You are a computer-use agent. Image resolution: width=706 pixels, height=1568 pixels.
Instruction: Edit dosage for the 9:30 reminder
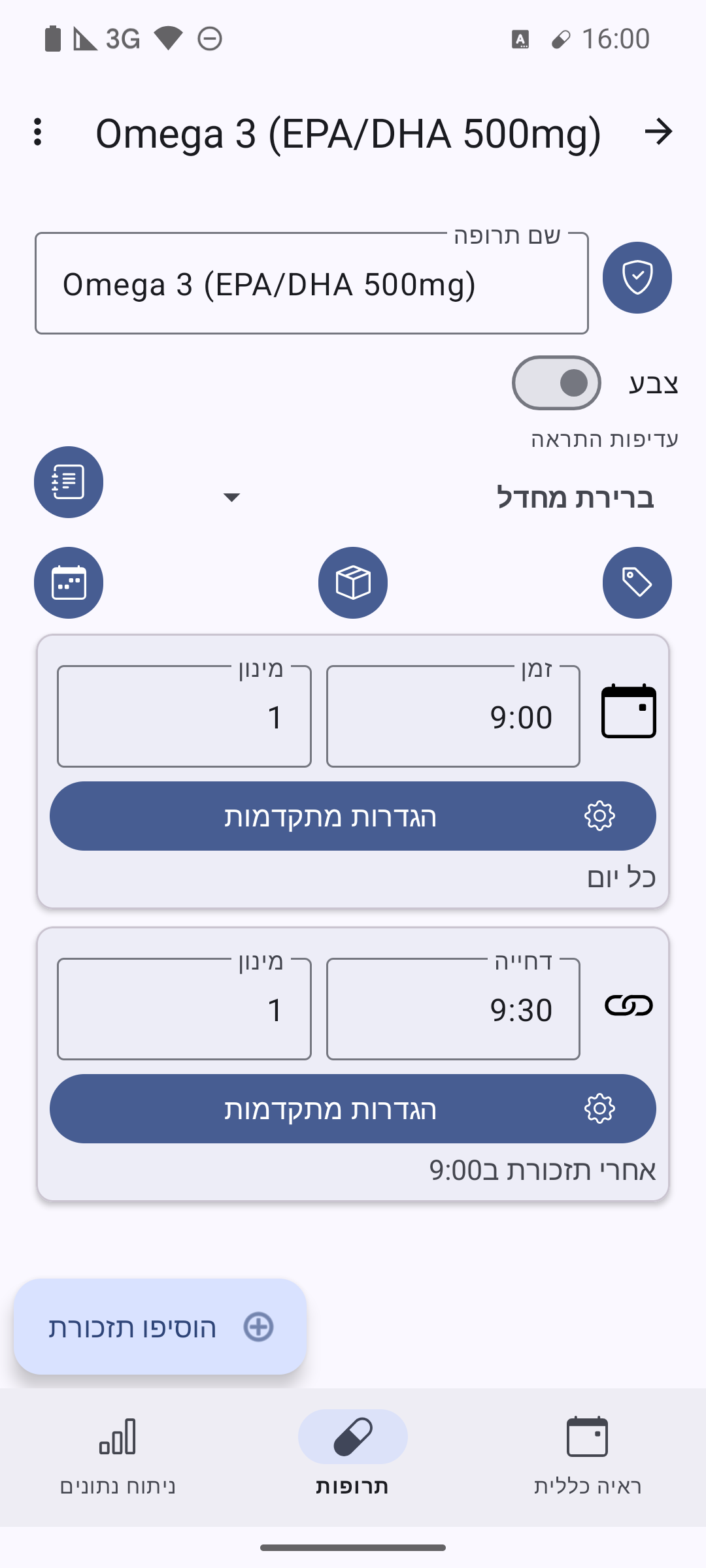click(x=184, y=1009)
